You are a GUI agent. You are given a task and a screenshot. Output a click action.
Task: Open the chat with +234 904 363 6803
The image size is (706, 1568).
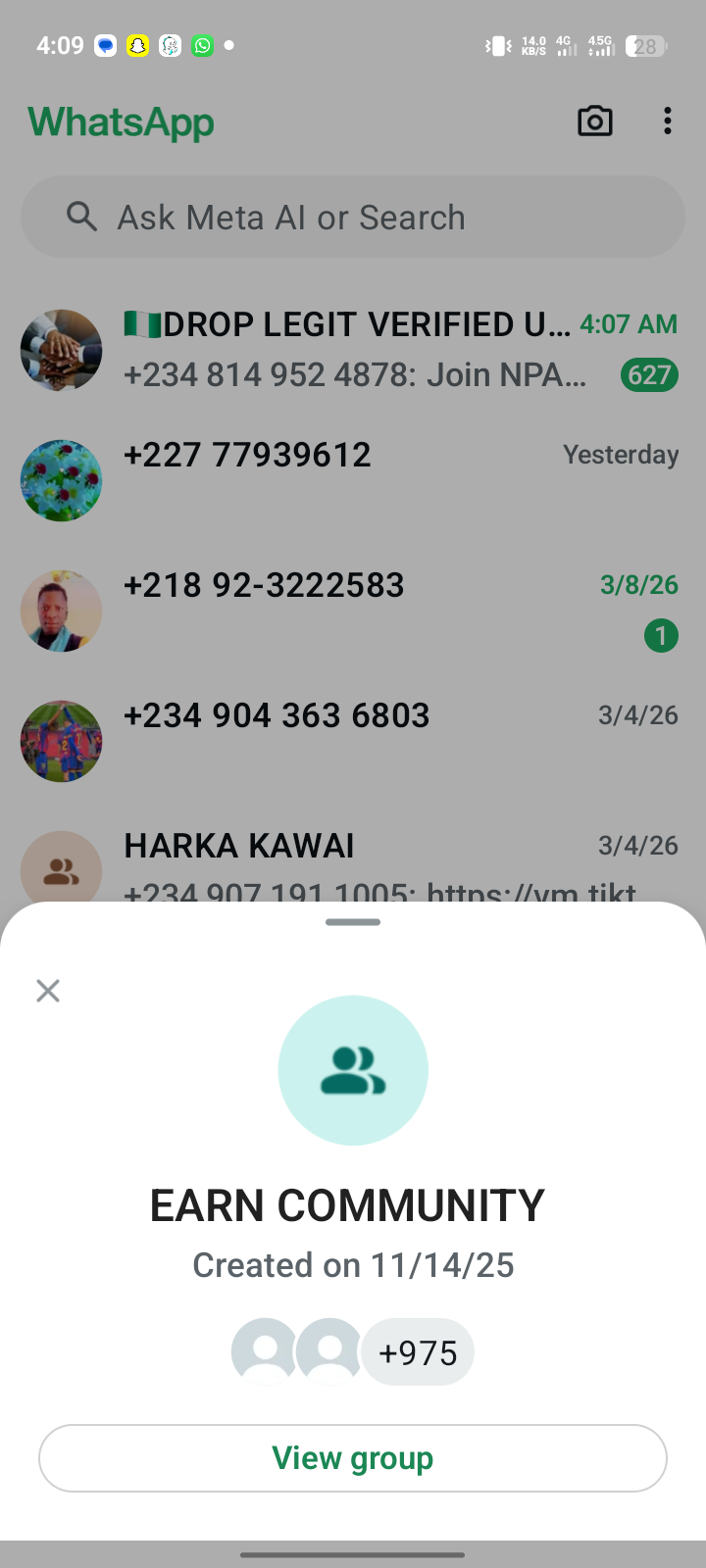(353, 741)
